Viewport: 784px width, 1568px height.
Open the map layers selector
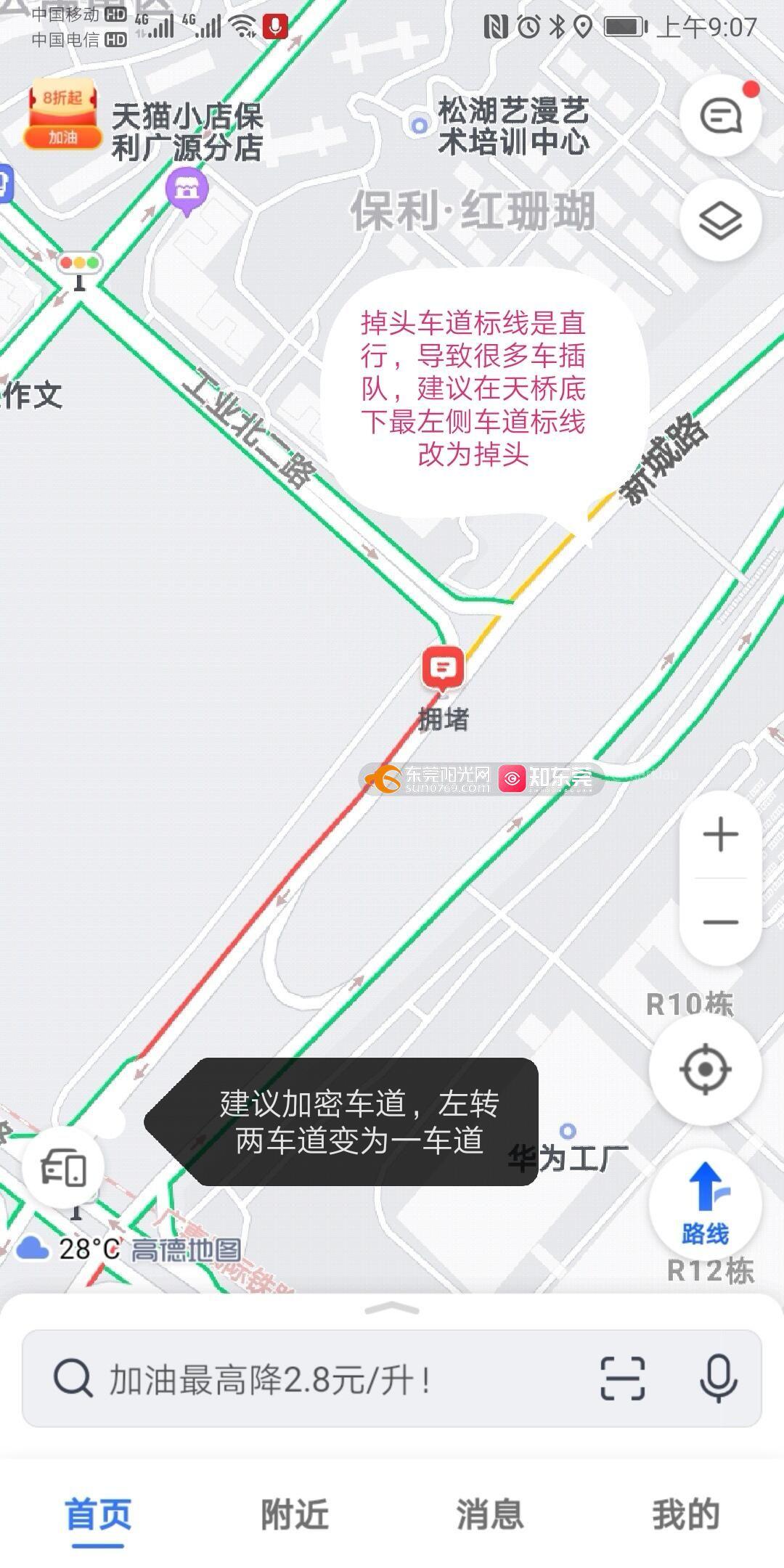(x=720, y=221)
